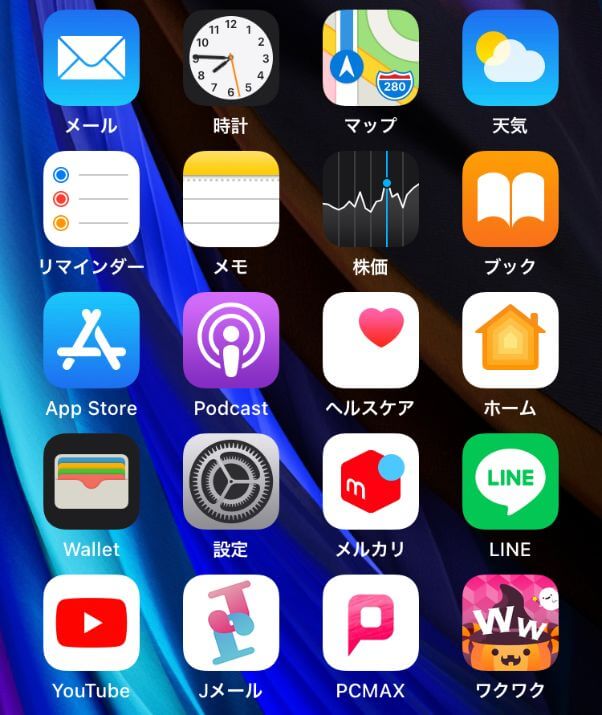The width and height of the screenshot is (602, 715).
Task: Launch the App Store
Action: (x=91, y=340)
